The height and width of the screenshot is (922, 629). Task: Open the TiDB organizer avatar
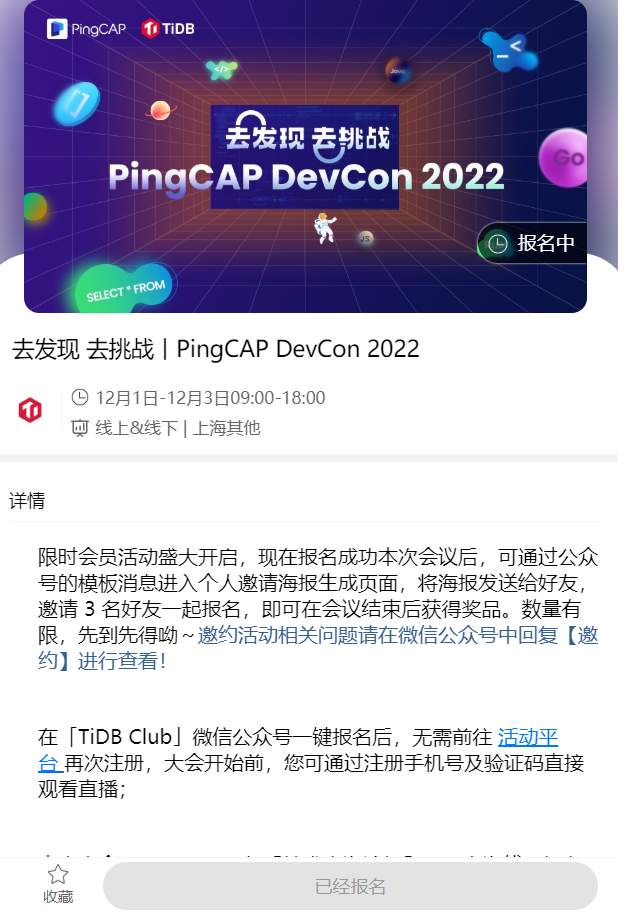pos(30,409)
